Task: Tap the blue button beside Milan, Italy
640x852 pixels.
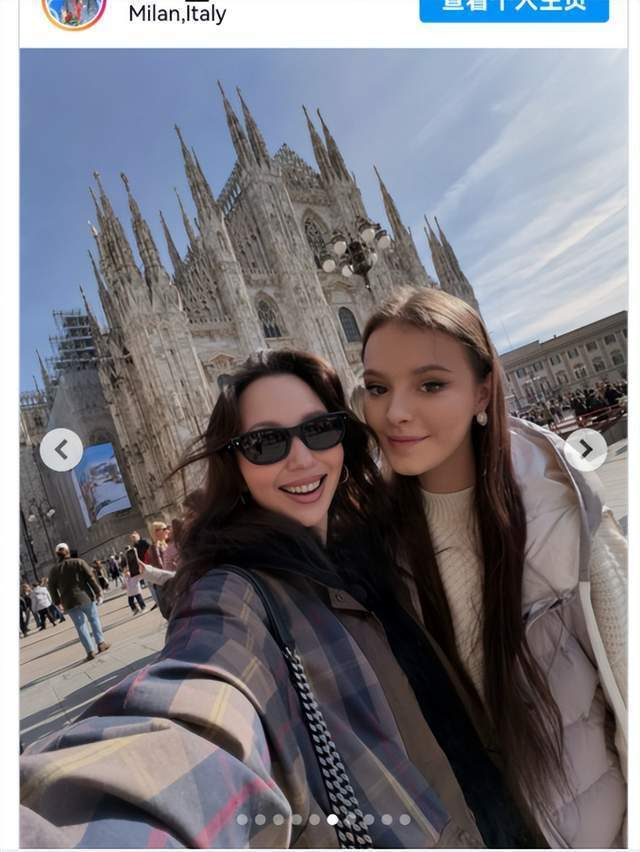Action: 513,8
